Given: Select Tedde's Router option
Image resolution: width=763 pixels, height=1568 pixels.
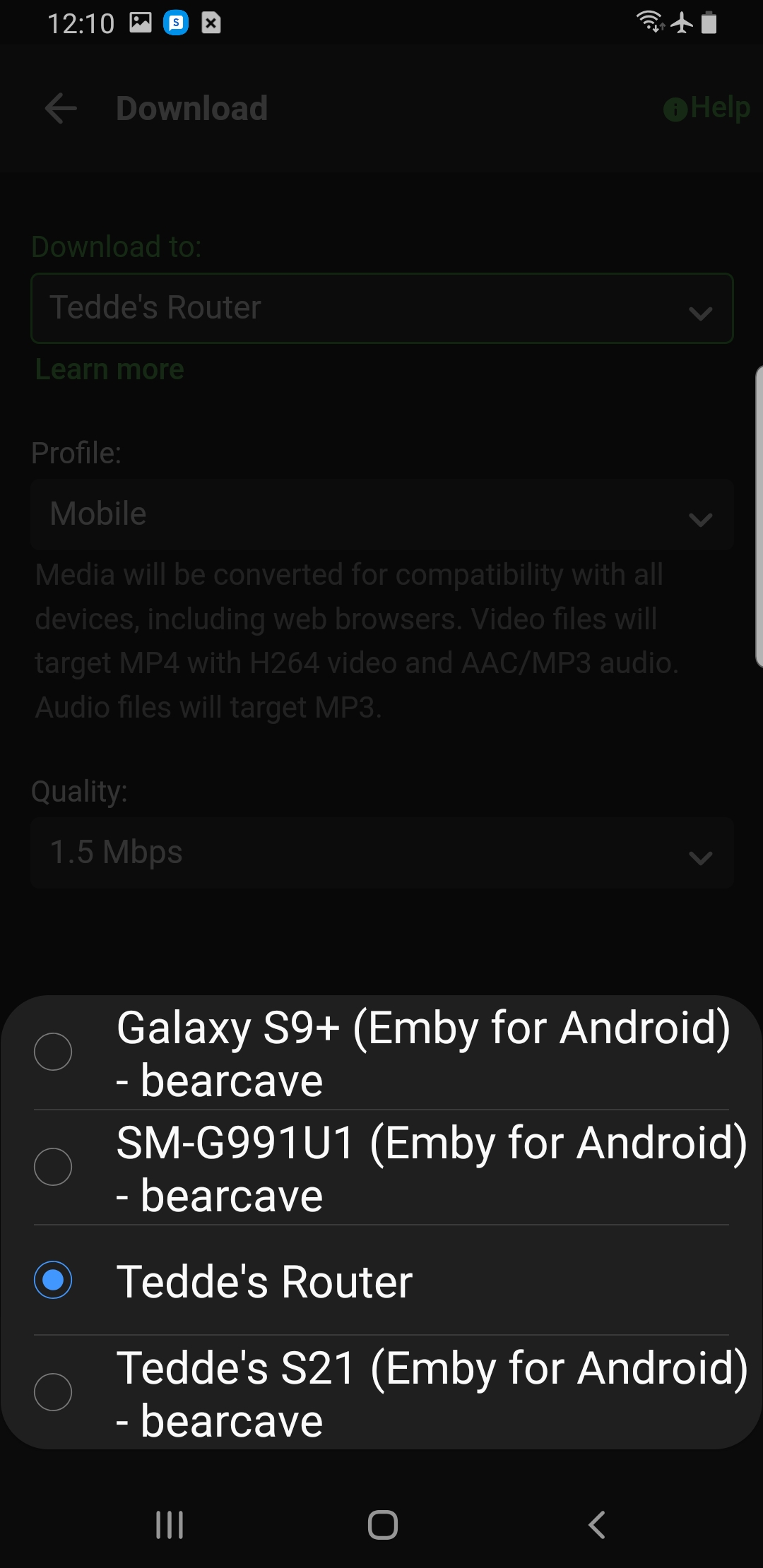Looking at the screenshot, I should 381,1281.
